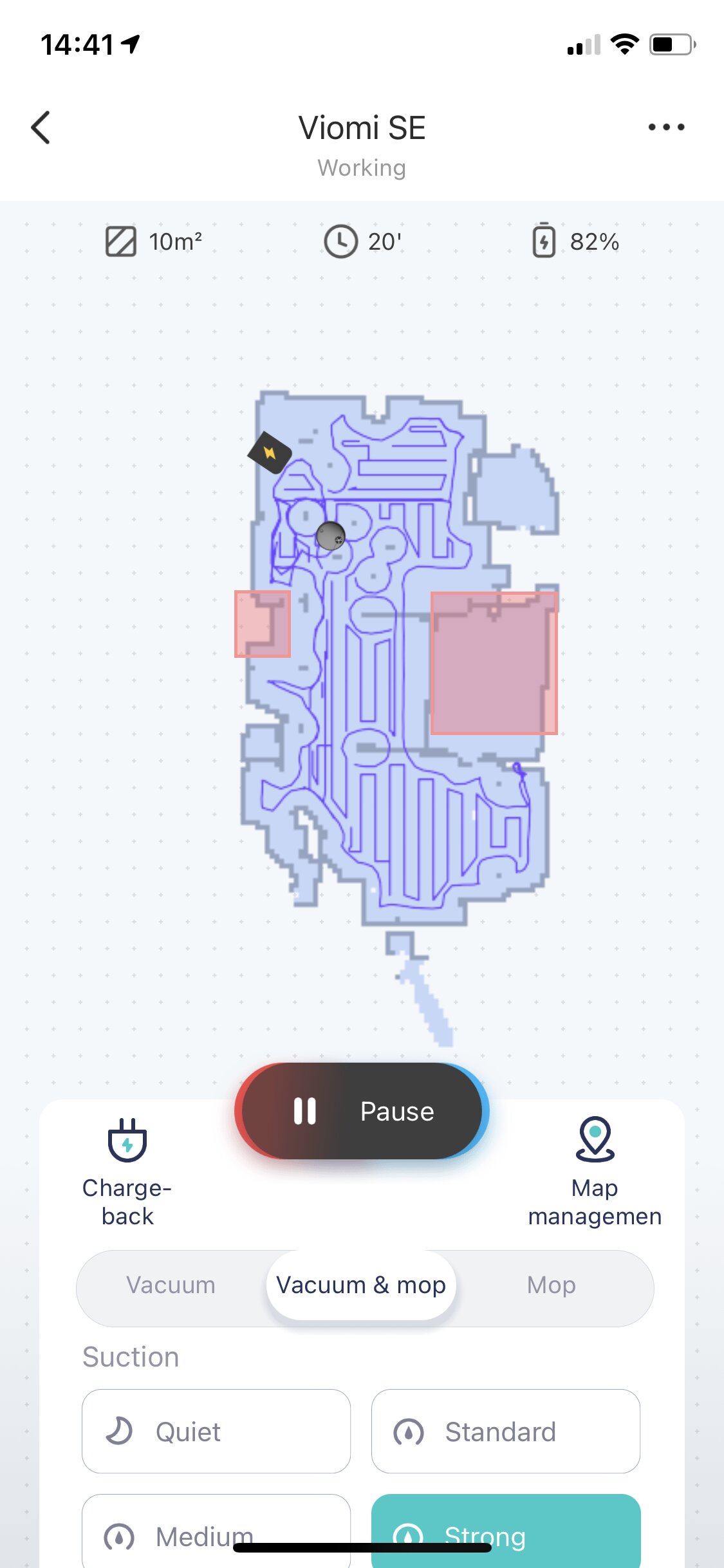
Task: Set suction to Quiet
Action: pos(216,1432)
